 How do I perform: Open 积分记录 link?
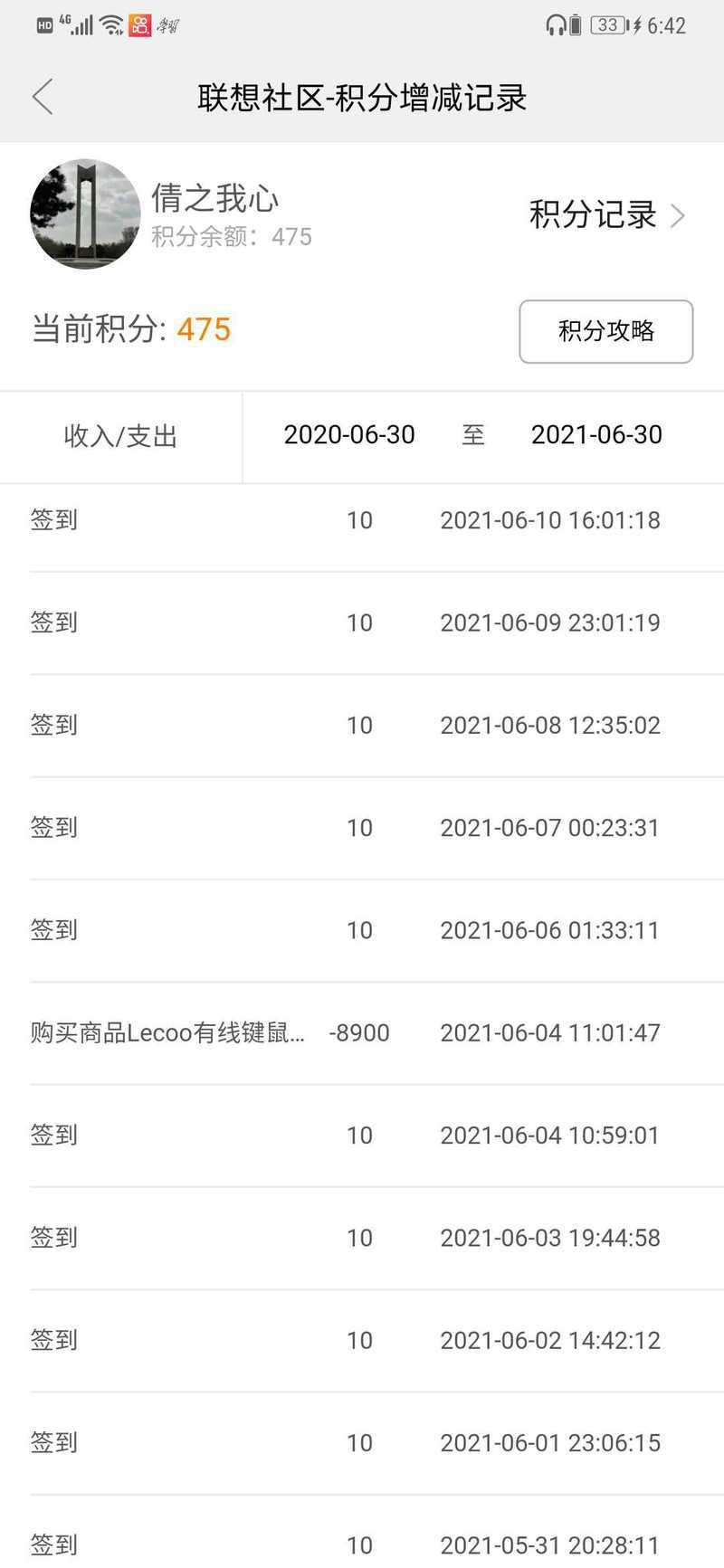[607, 214]
